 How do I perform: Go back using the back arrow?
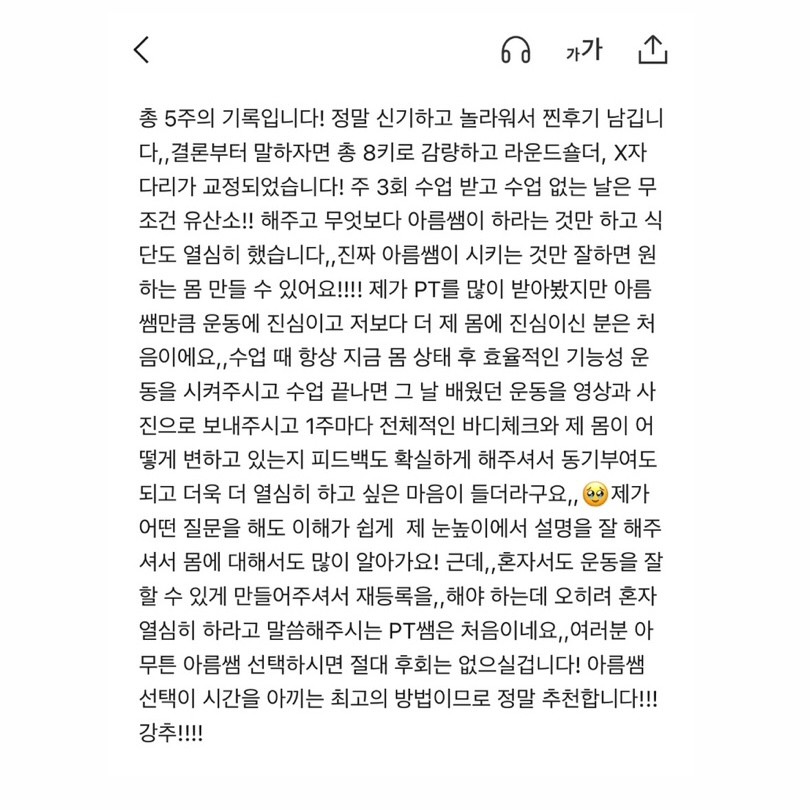point(141,49)
